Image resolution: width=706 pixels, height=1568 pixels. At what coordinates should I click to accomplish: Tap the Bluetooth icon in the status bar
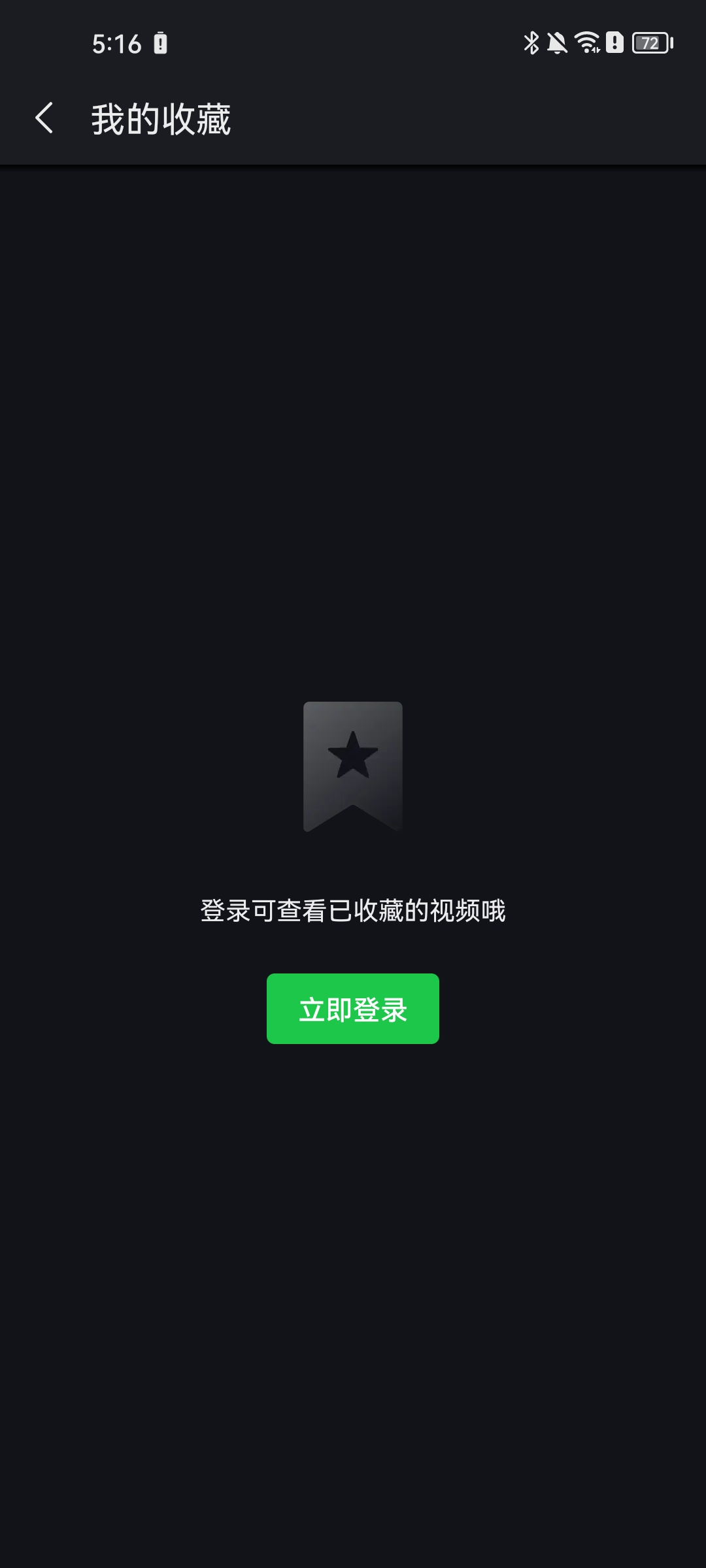coord(531,43)
